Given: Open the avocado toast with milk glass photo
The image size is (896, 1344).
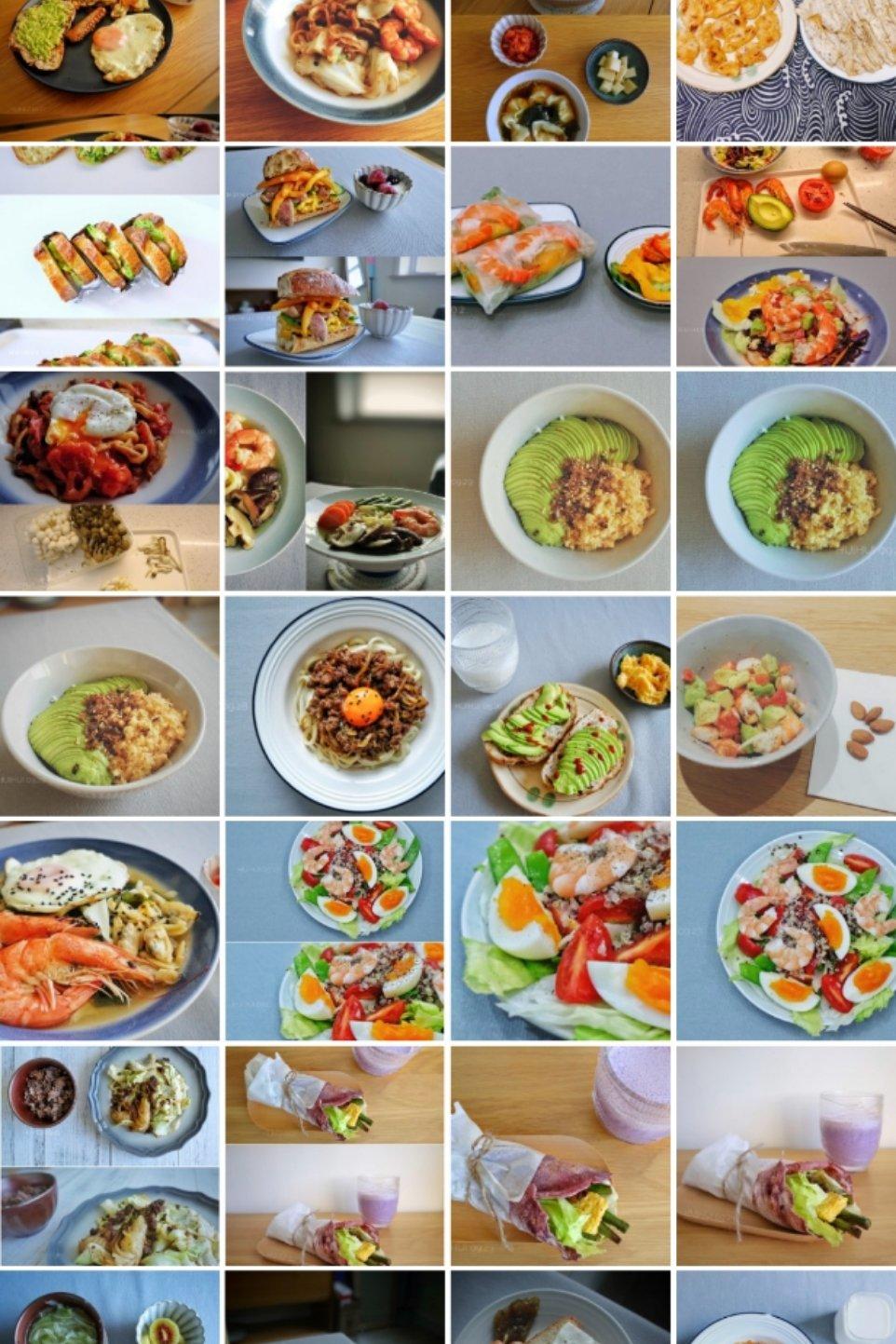Looking at the screenshot, I should (x=560, y=706).
